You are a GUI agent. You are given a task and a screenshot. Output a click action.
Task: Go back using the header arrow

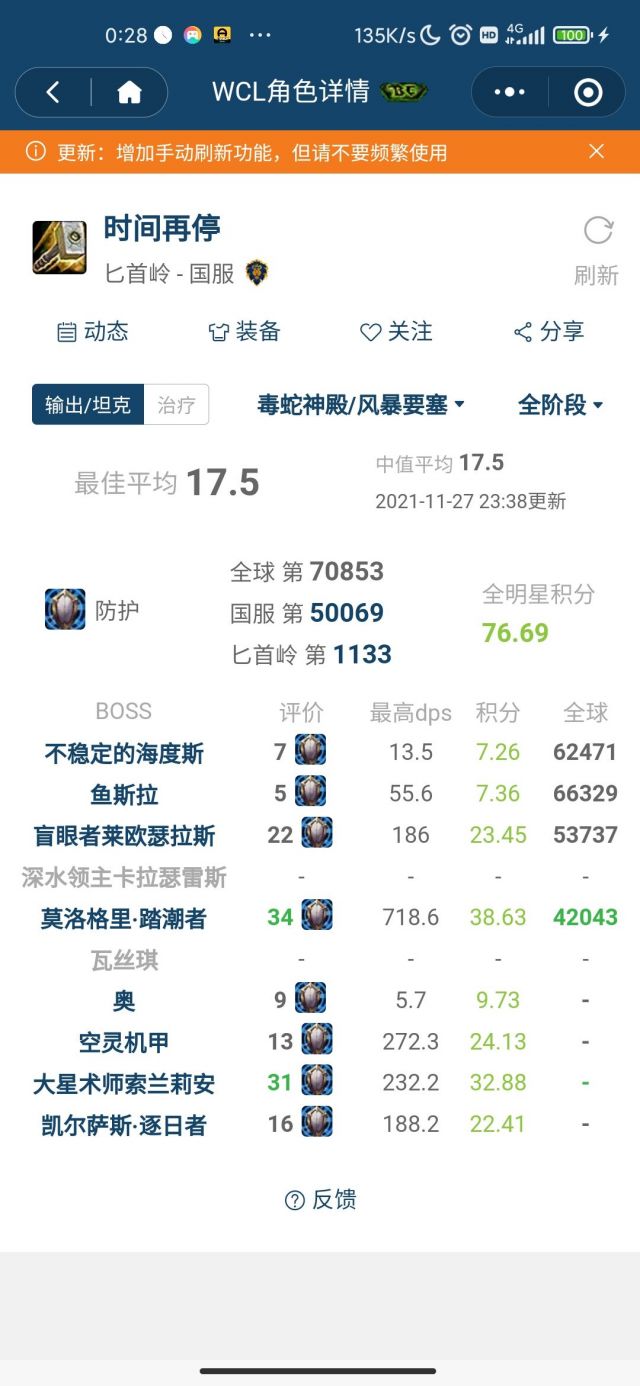click(x=53, y=93)
